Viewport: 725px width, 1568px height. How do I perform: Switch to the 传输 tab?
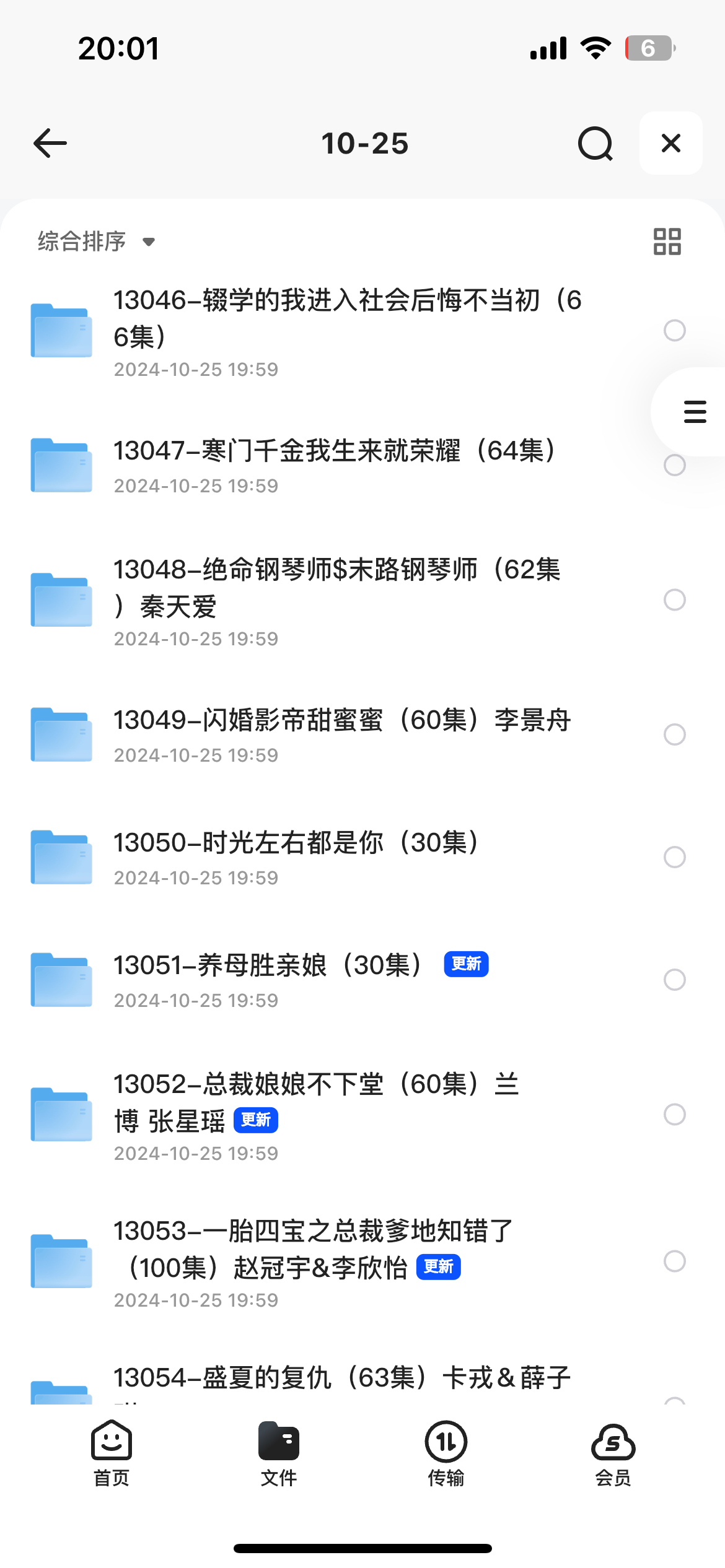tap(446, 1453)
